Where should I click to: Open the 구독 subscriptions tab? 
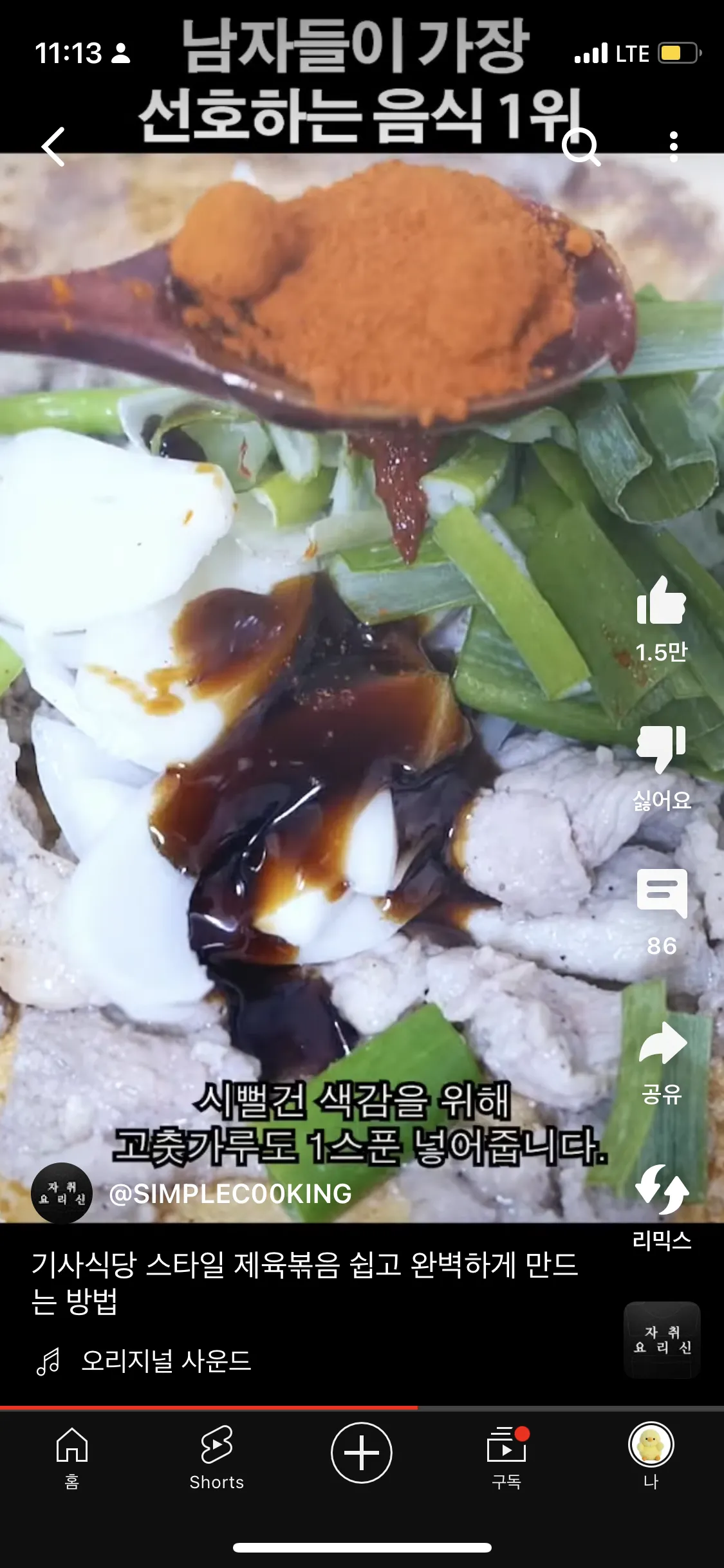coord(506,1458)
